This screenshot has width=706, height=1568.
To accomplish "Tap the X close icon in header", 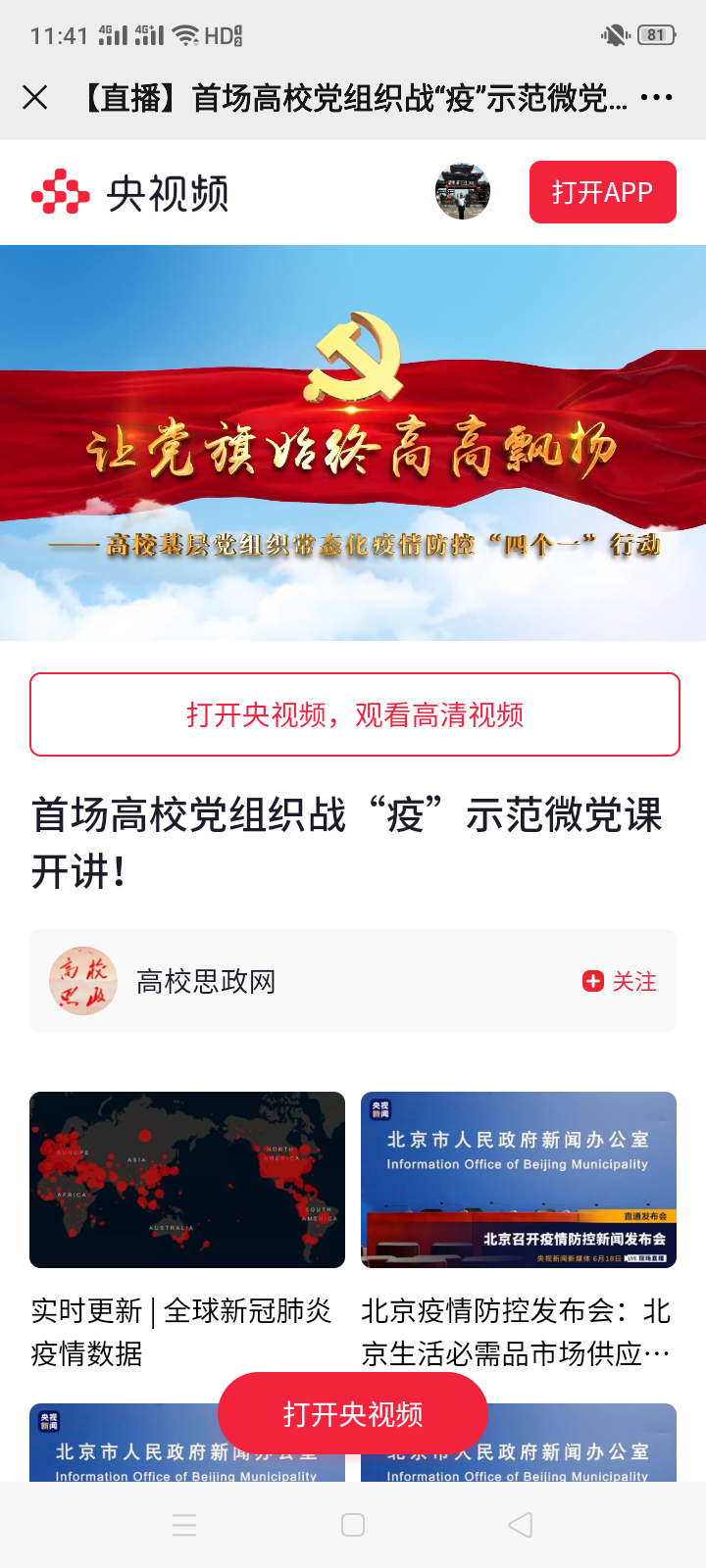I will coord(35,97).
